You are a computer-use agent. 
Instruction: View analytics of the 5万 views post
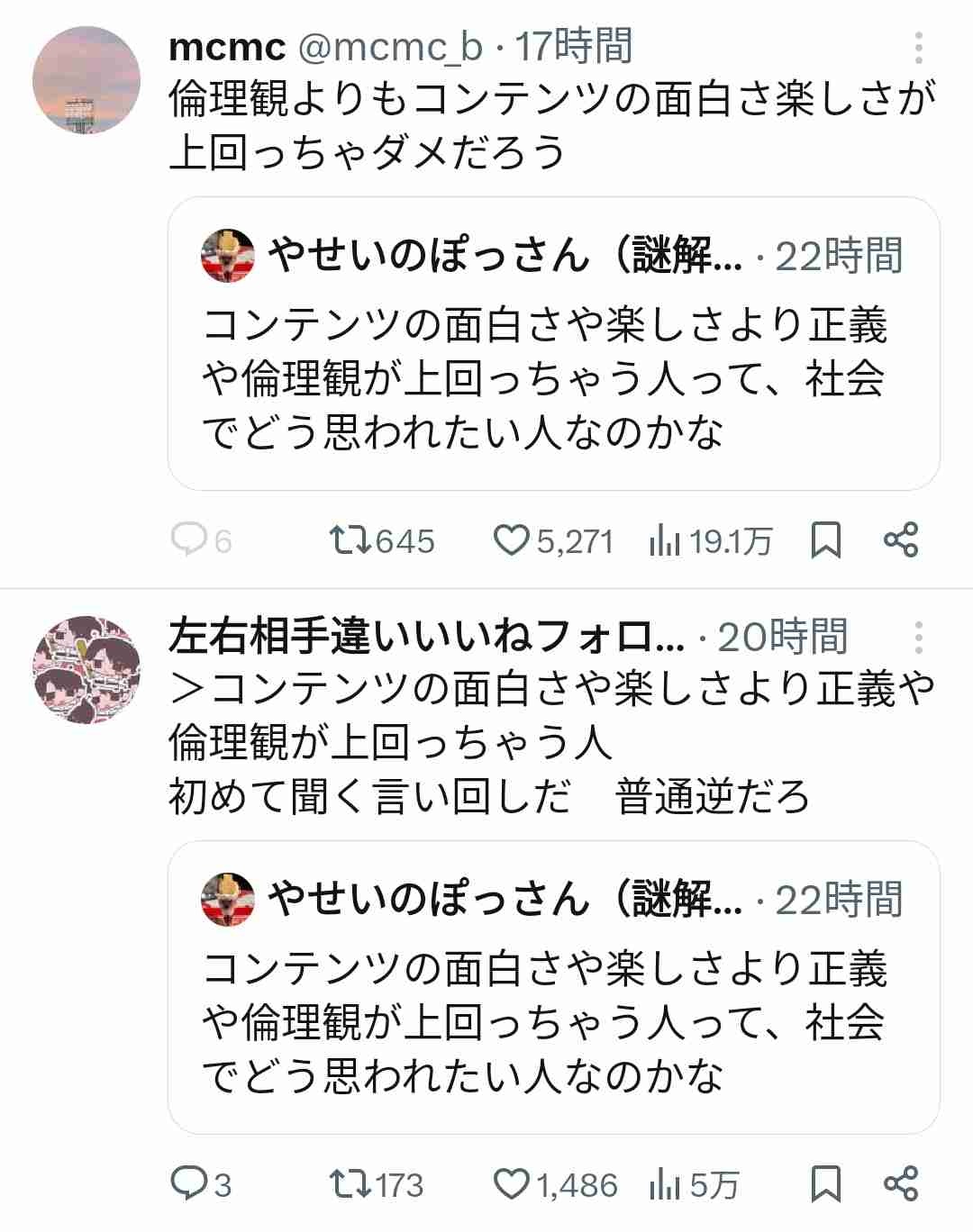[x=665, y=1183]
